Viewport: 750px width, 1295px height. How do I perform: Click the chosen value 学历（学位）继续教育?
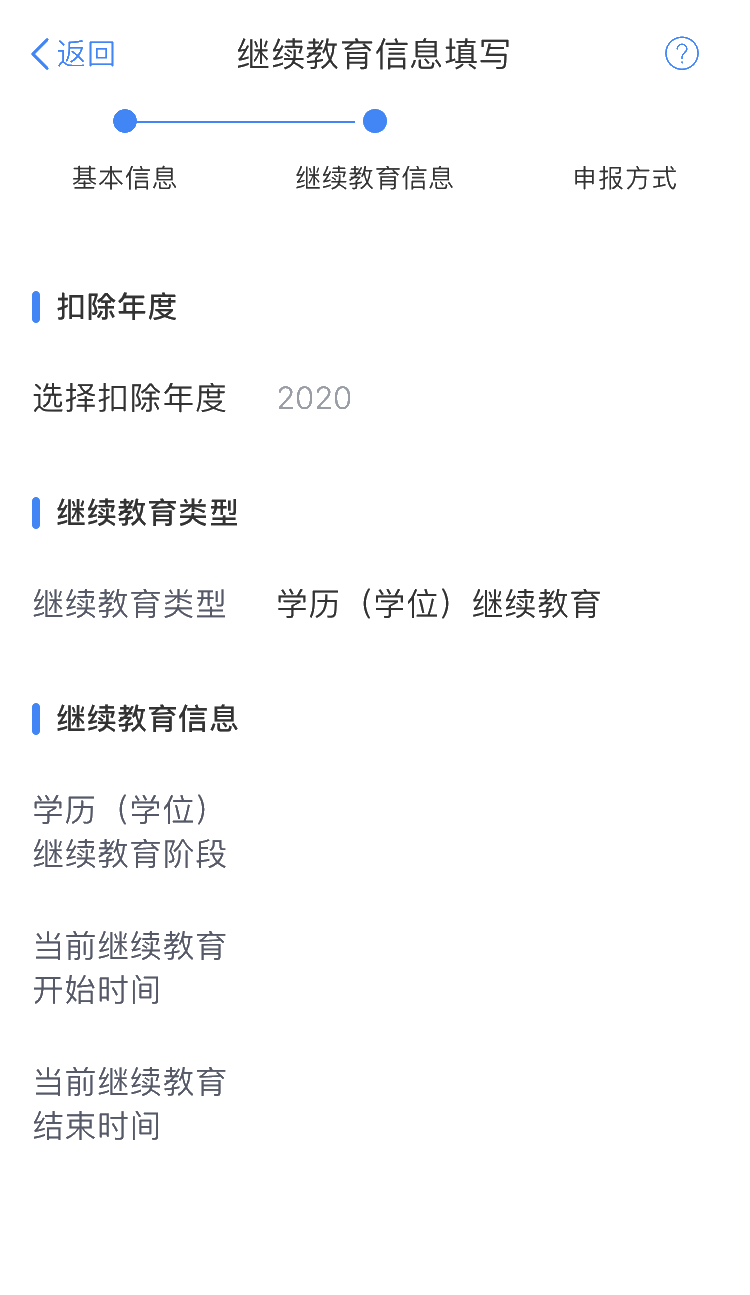[x=440, y=604]
